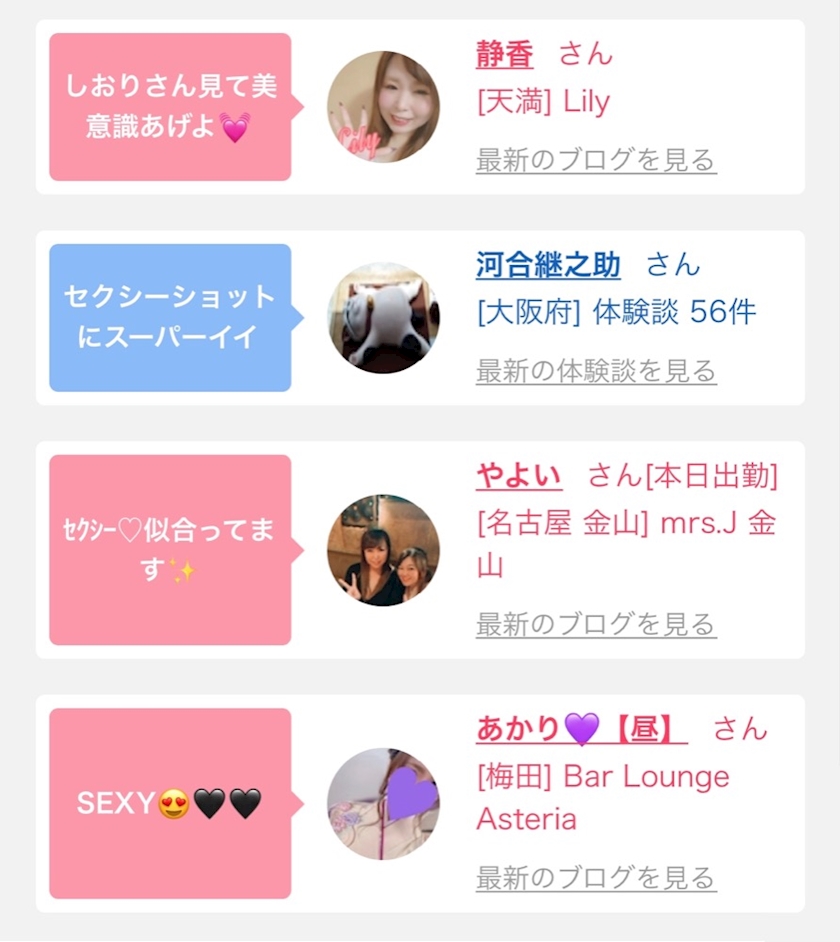The width and height of the screenshot is (840, 942).
Task: View あかり's latest blog link
Action: click(596, 878)
